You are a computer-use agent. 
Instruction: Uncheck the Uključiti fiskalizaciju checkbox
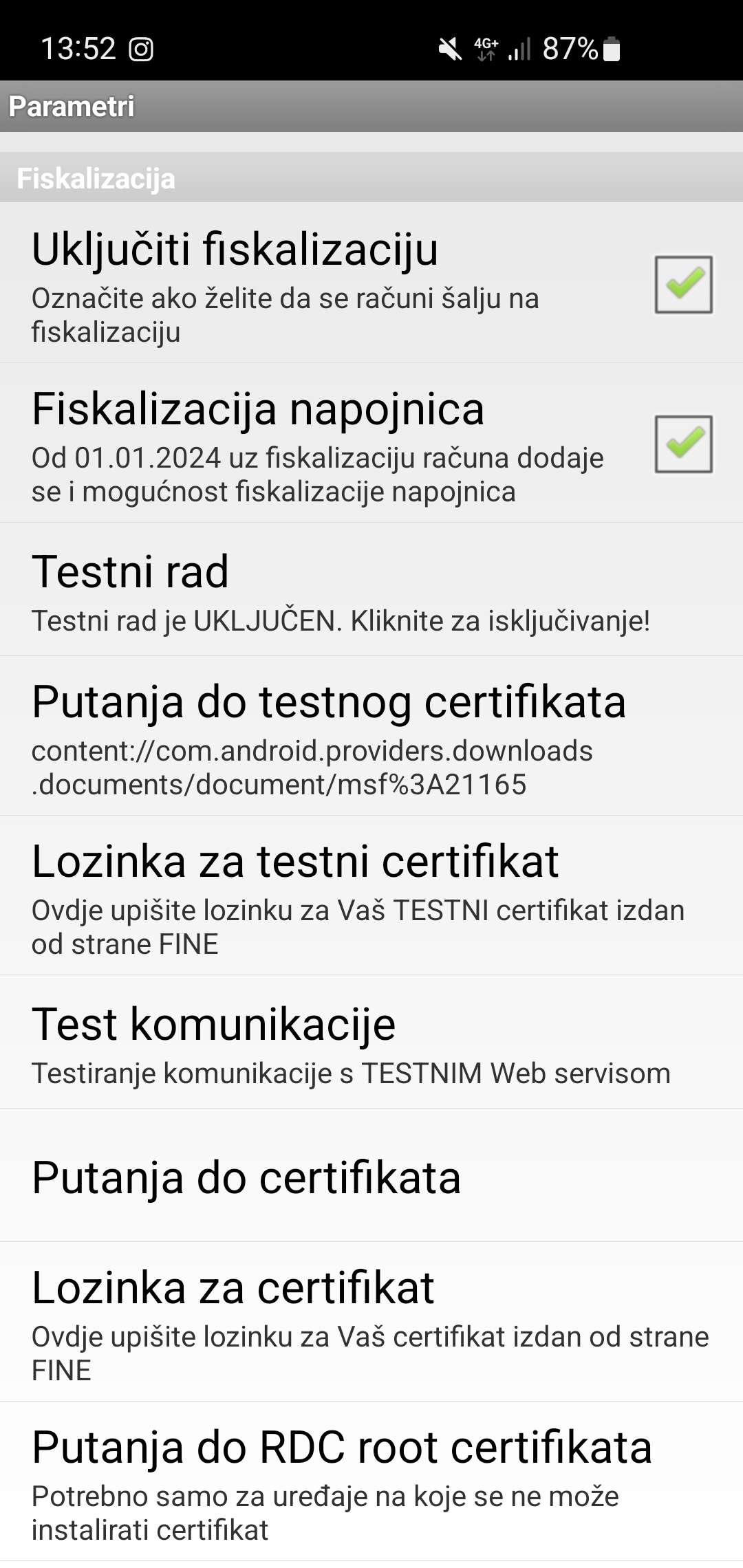[x=683, y=284]
